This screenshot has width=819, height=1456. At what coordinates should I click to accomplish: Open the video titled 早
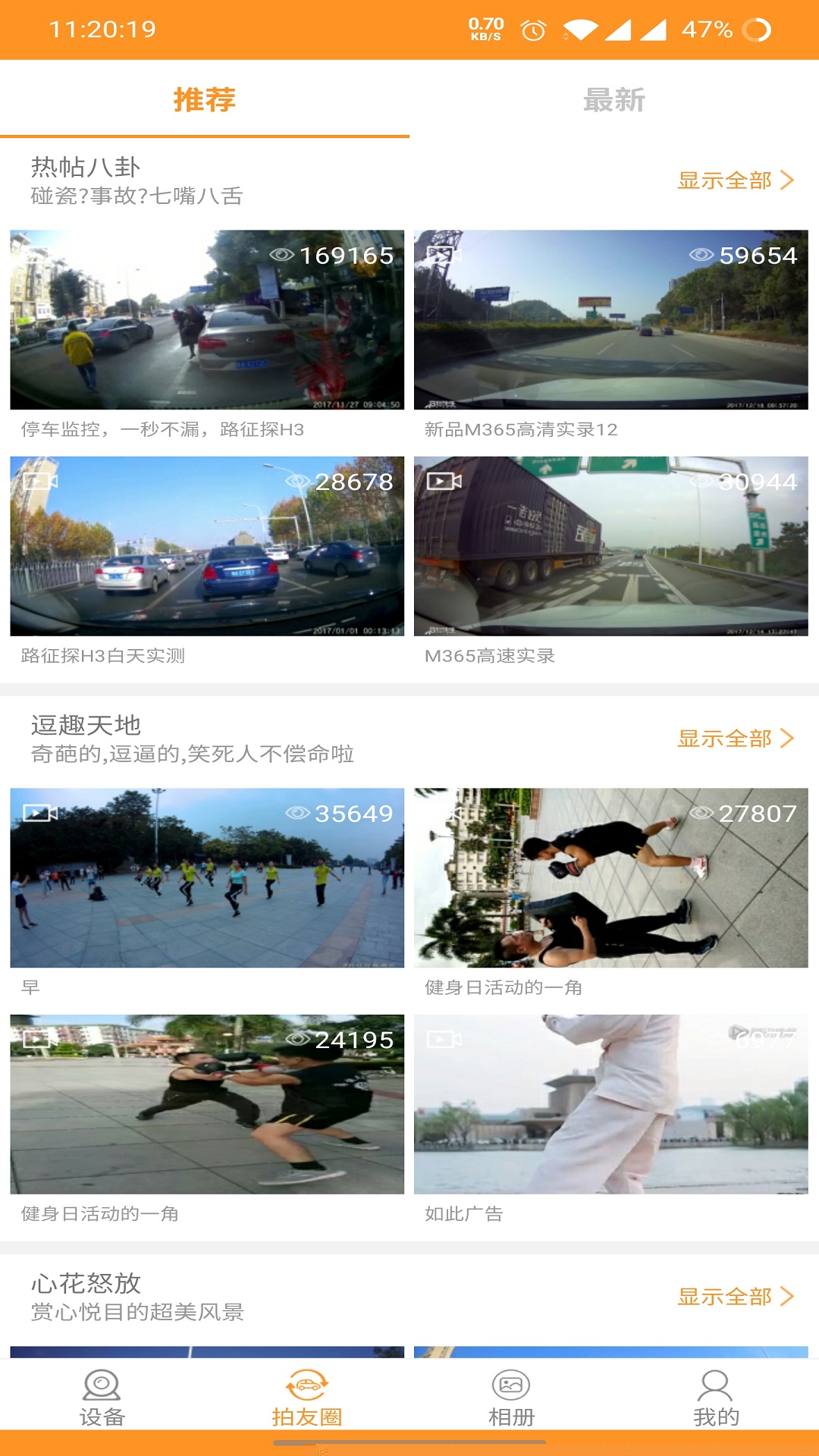(x=207, y=877)
